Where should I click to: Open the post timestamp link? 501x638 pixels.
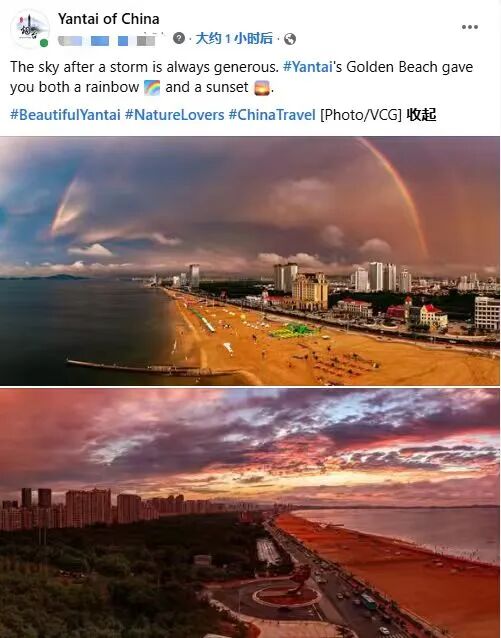(x=234, y=39)
